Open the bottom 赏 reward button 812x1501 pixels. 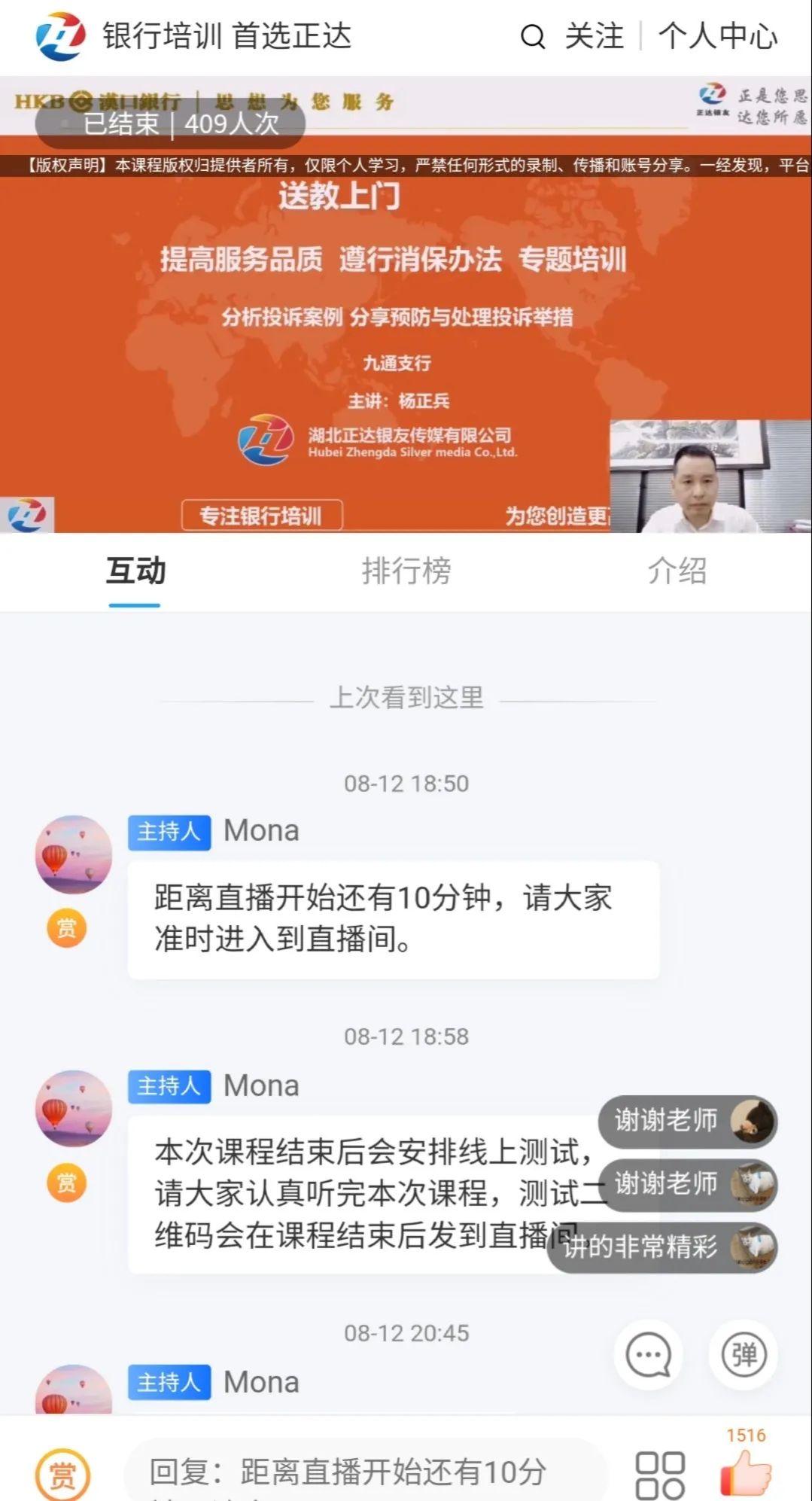[62, 1475]
